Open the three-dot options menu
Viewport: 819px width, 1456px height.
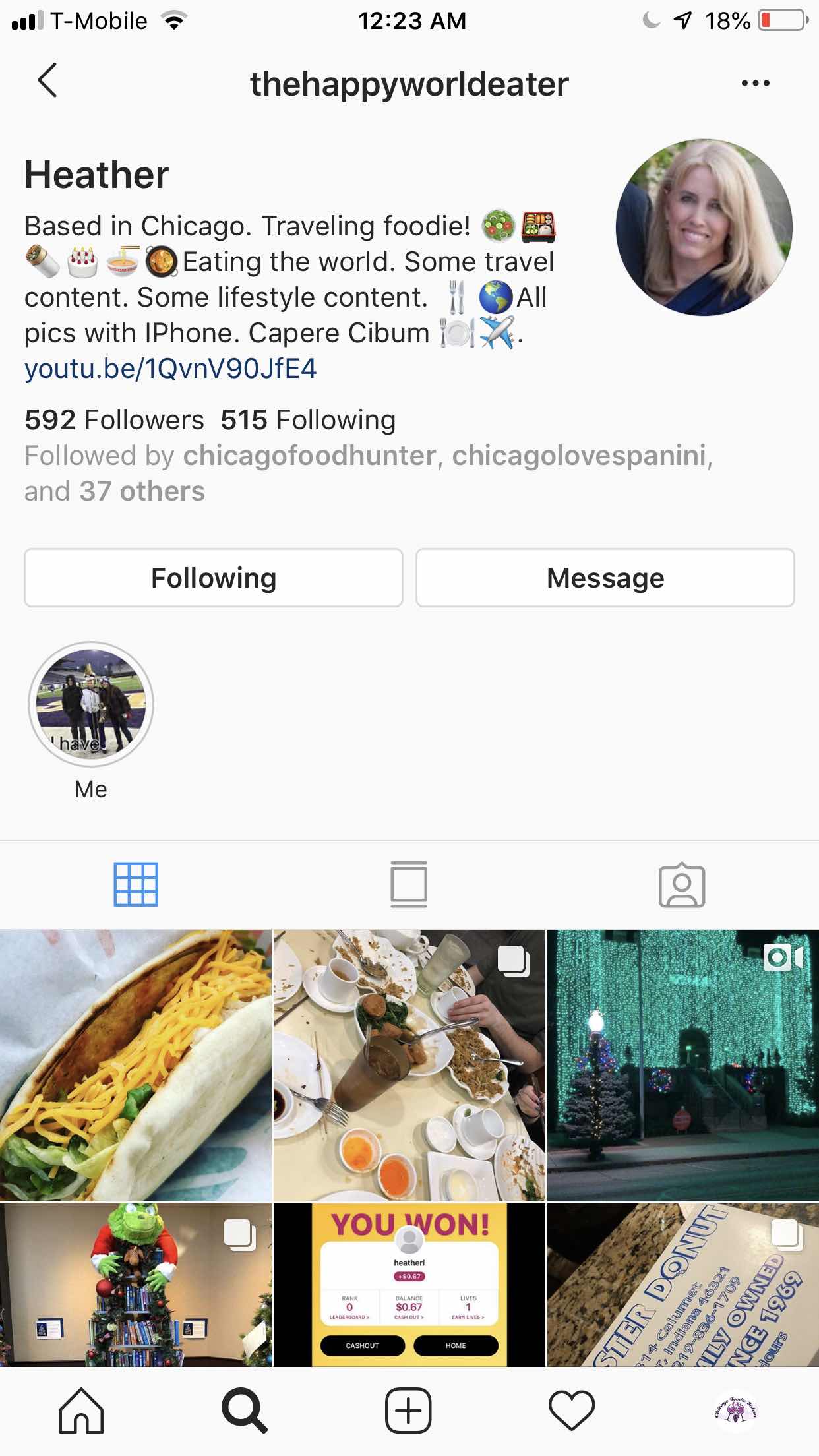pos(755,83)
